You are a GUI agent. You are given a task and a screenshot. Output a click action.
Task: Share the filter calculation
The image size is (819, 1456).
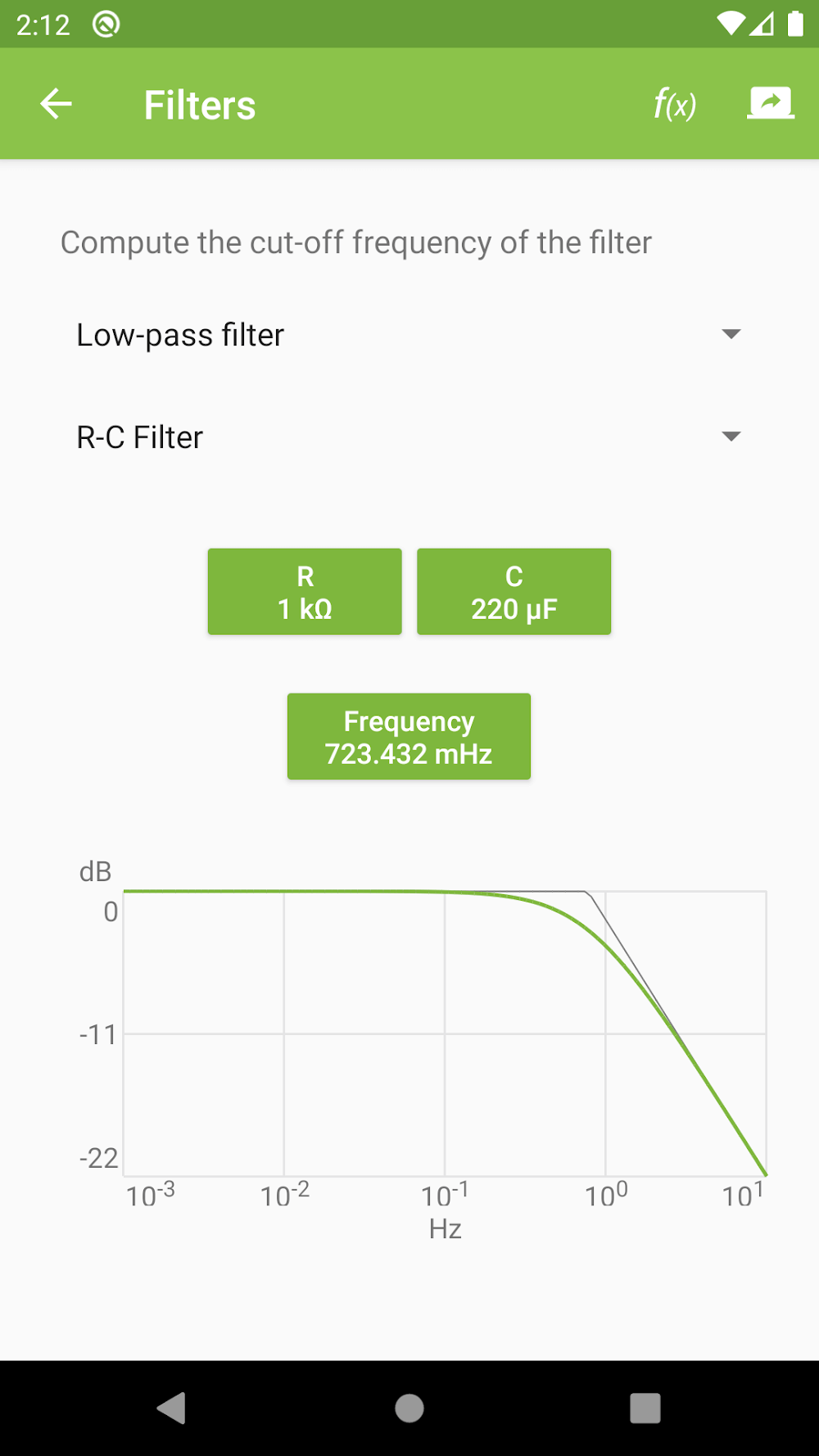point(770,104)
